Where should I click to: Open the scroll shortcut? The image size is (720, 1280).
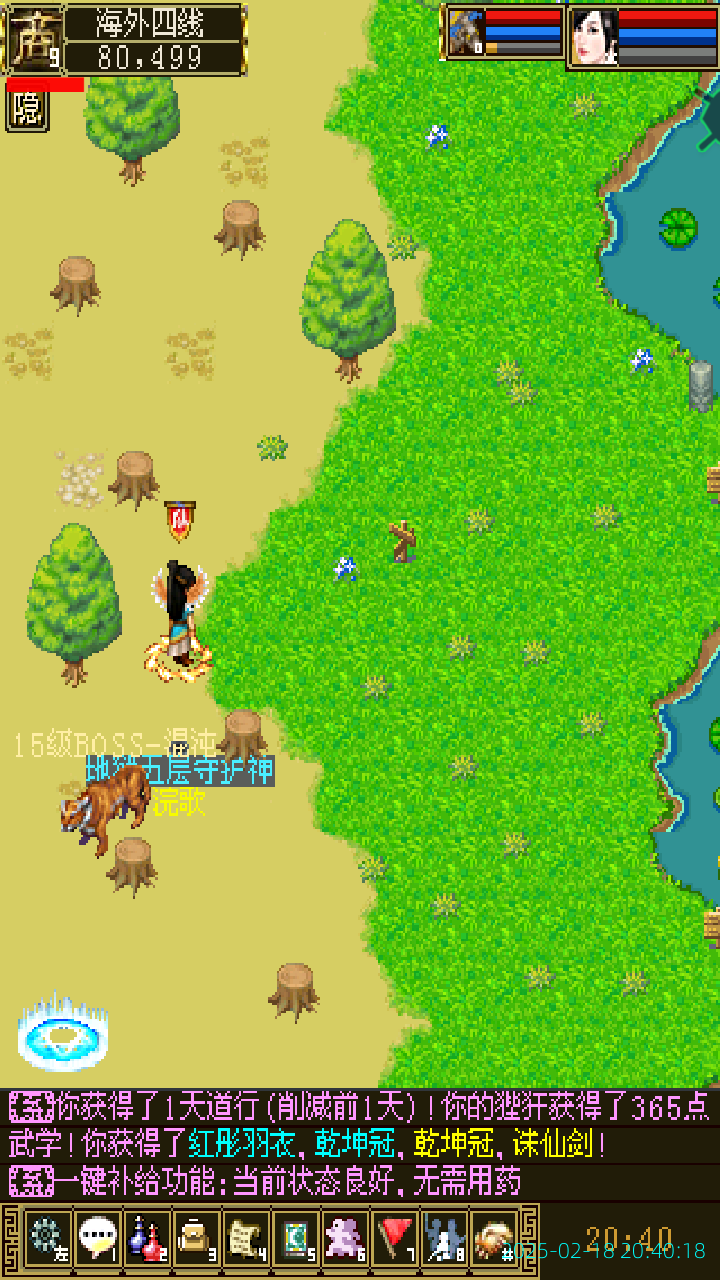click(246, 1239)
